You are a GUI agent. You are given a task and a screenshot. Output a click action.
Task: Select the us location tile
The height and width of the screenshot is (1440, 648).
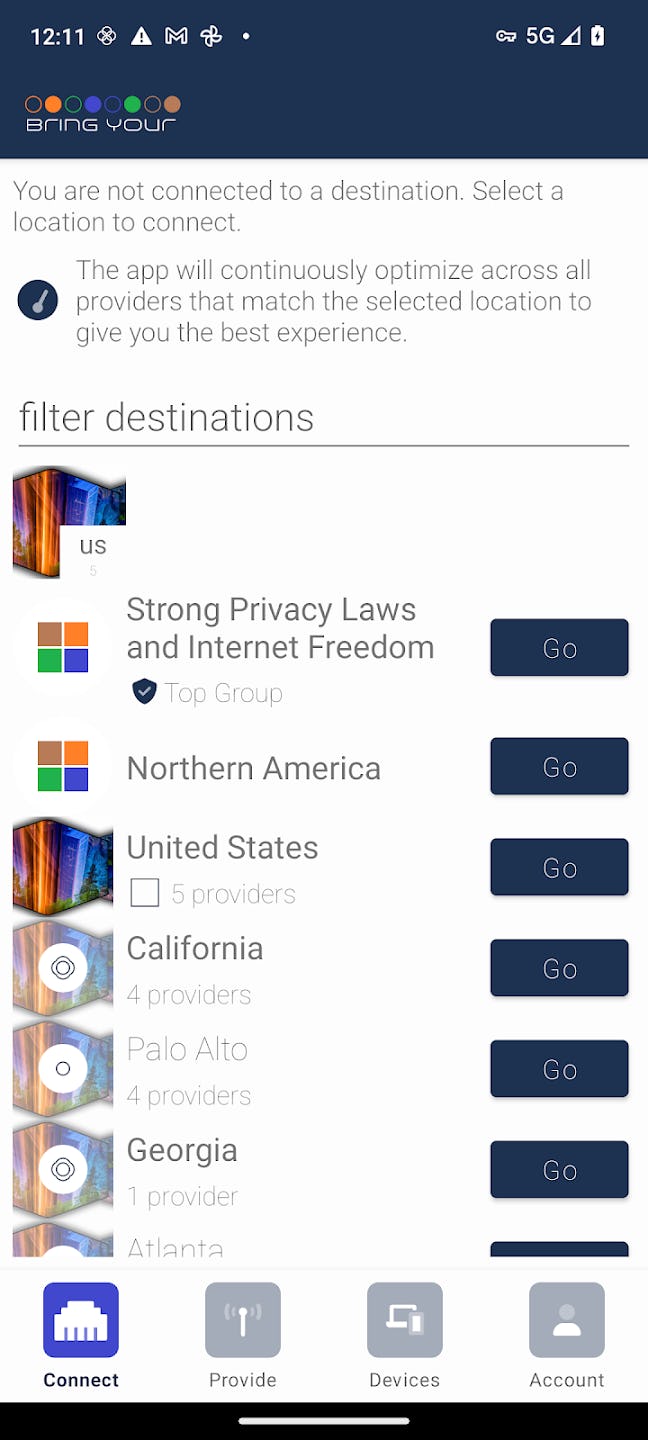[69, 523]
